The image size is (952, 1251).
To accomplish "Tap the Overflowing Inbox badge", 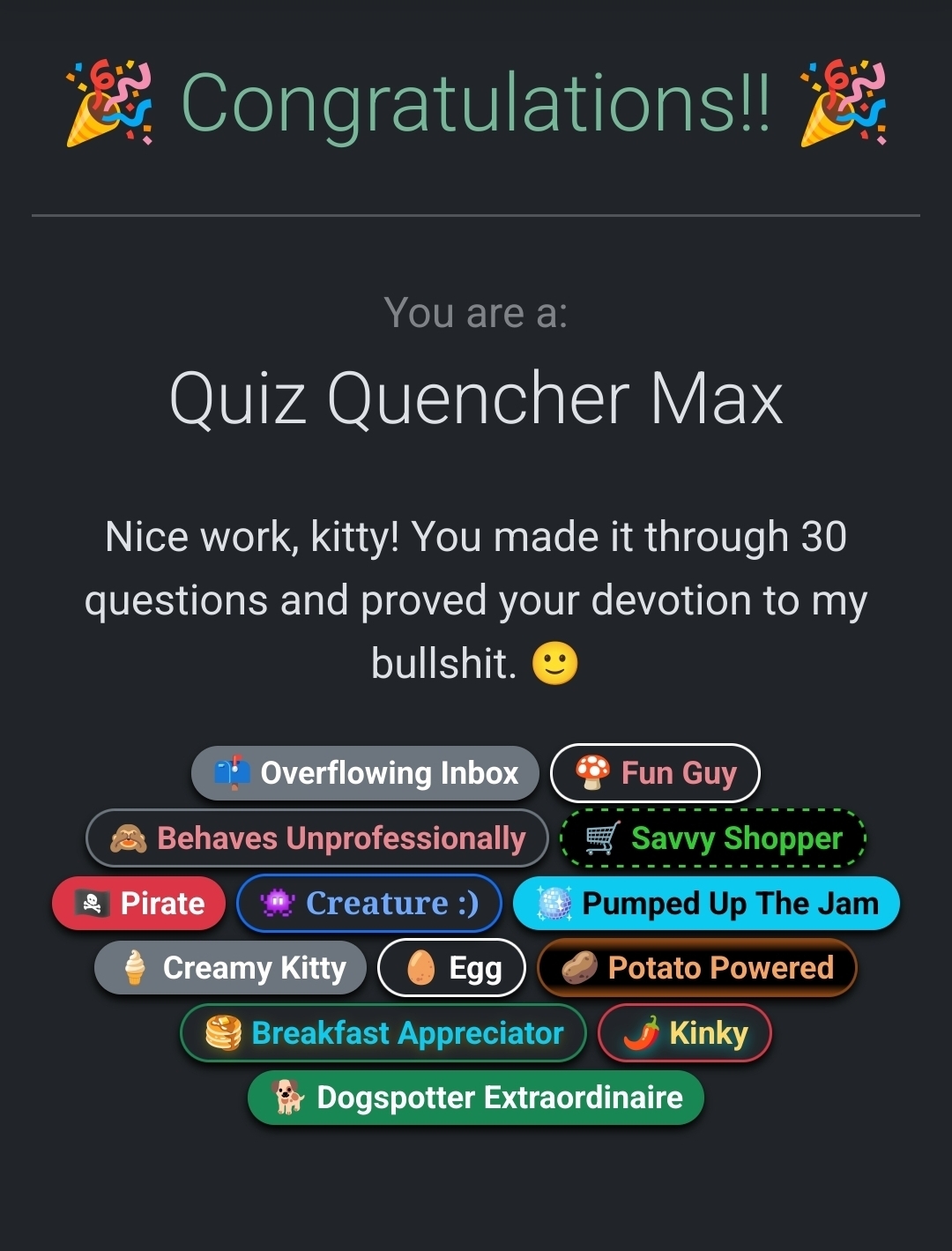I will (365, 773).
